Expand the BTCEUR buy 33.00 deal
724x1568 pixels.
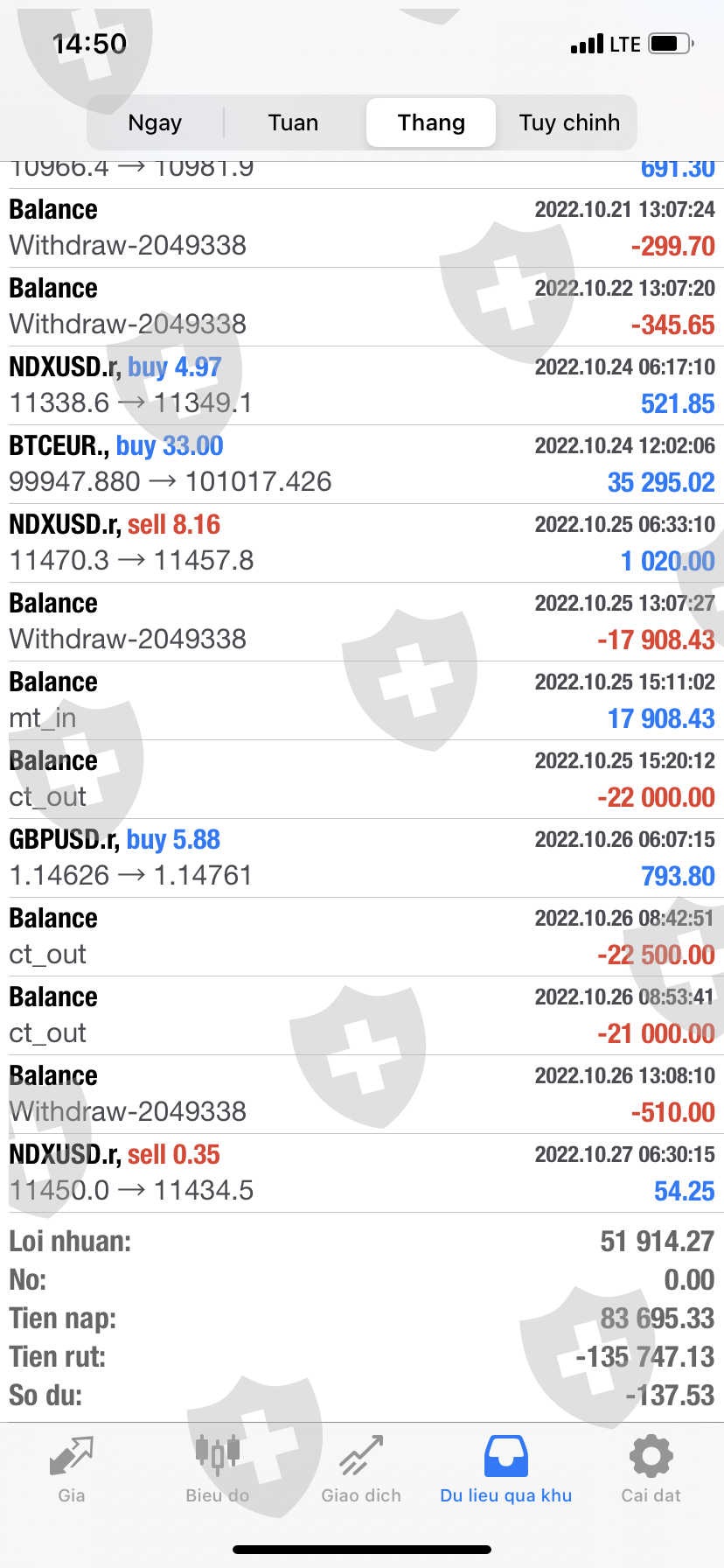[362, 464]
